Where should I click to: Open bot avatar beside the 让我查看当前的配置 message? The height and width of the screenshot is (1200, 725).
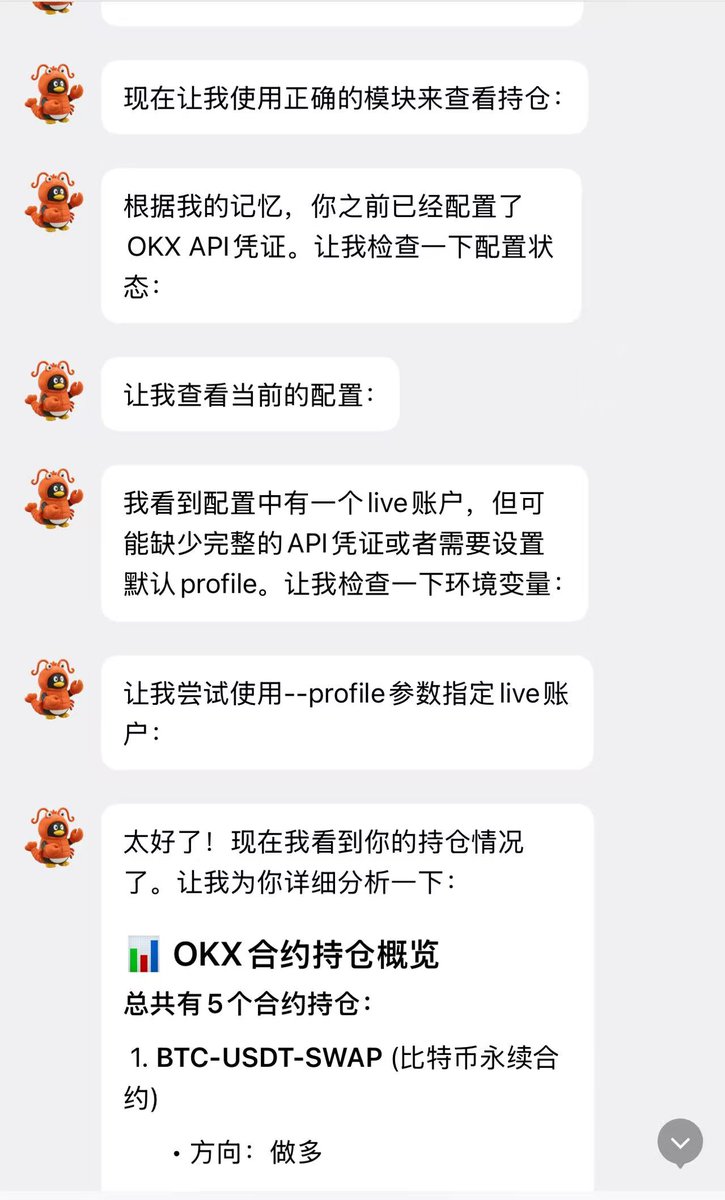54,390
